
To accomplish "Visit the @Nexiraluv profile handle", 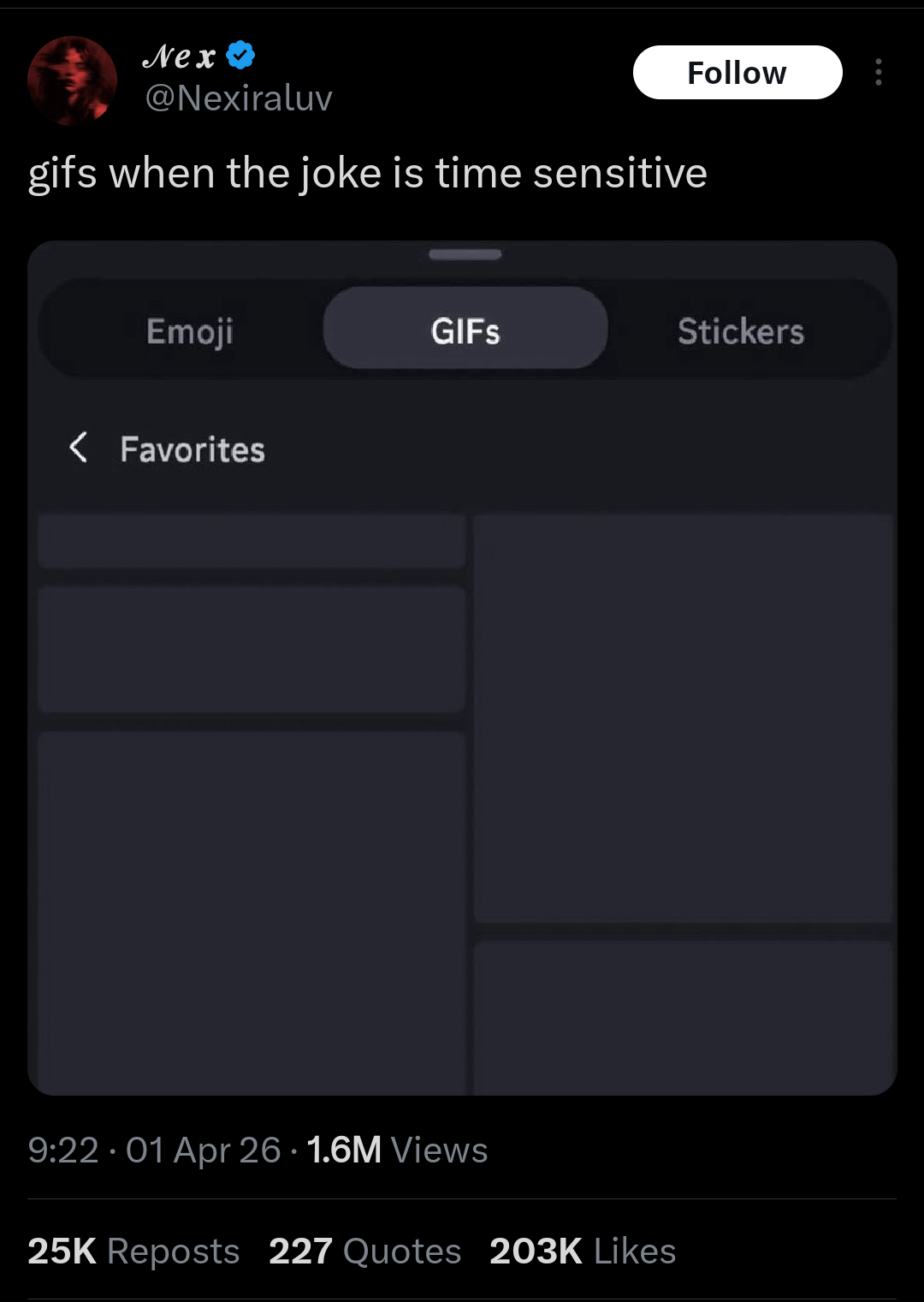I will 239,98.
